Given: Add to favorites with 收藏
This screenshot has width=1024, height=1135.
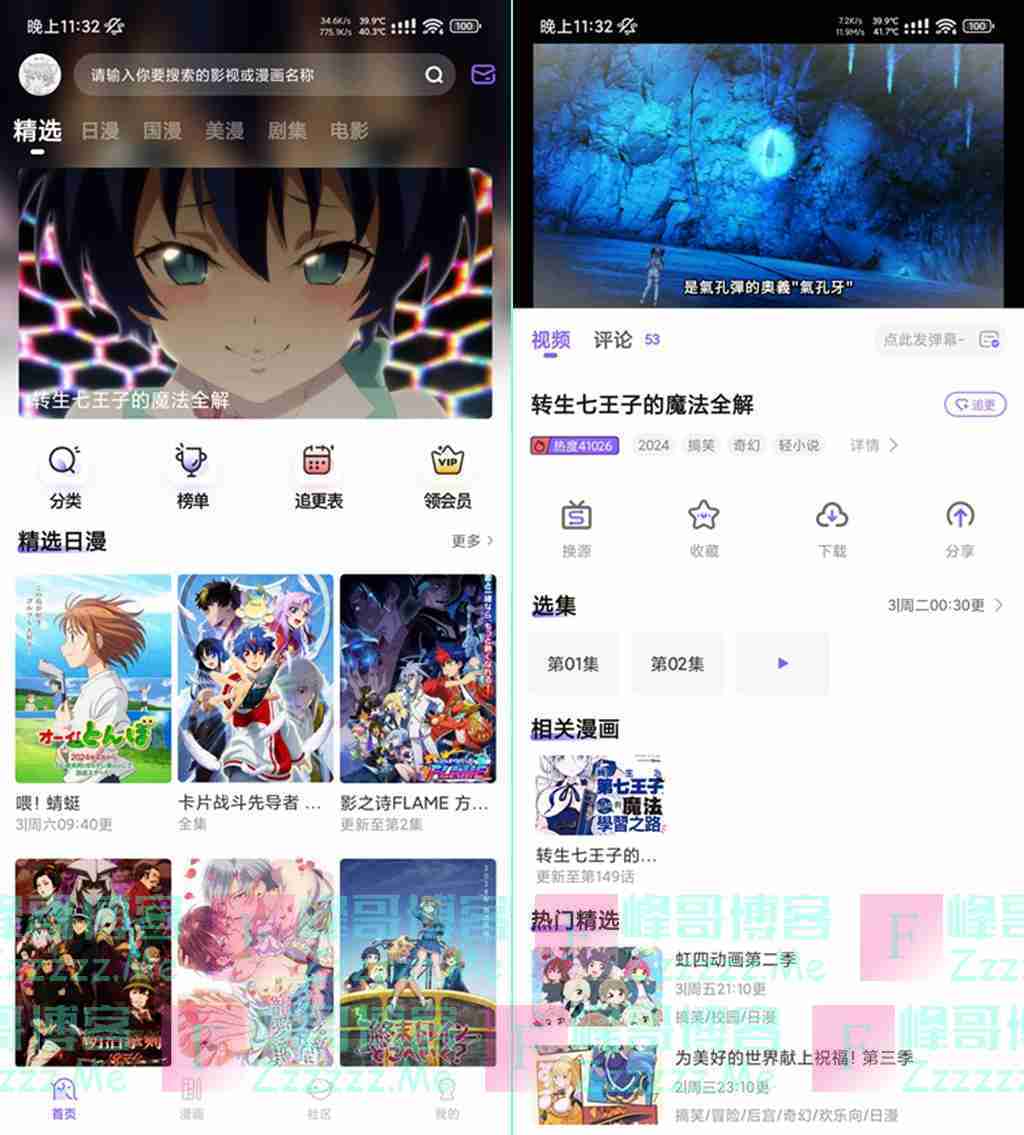Looking at the screenshot, I should pos(704,529).
